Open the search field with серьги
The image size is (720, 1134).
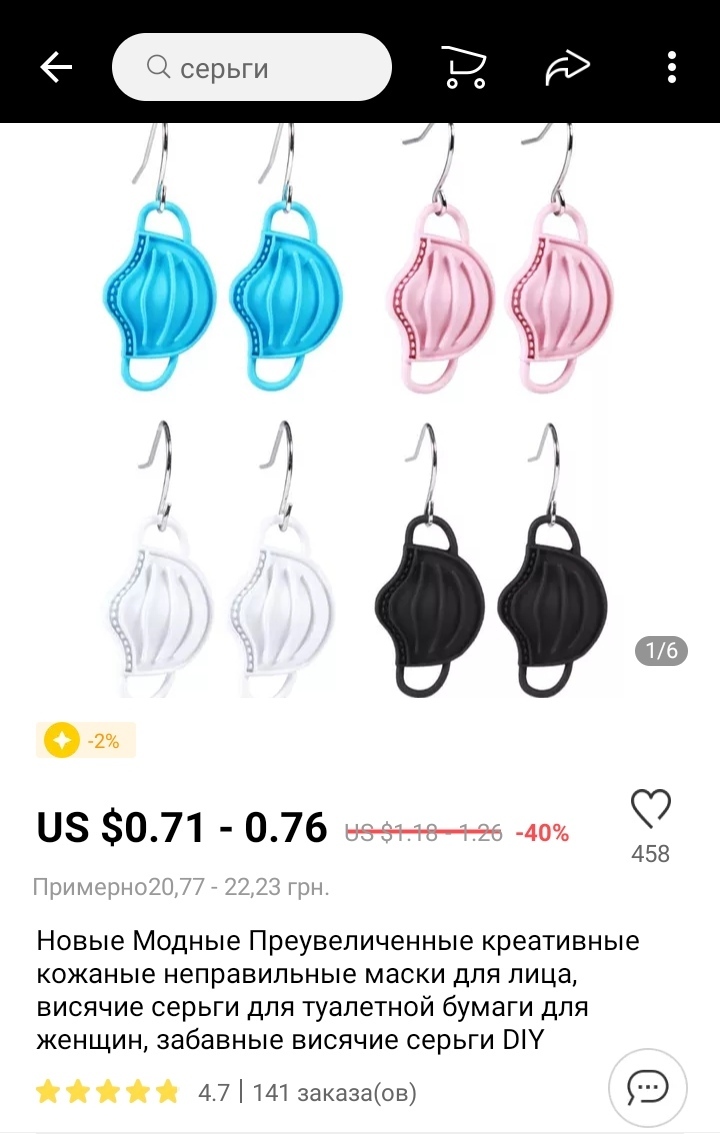pos(251,67)
